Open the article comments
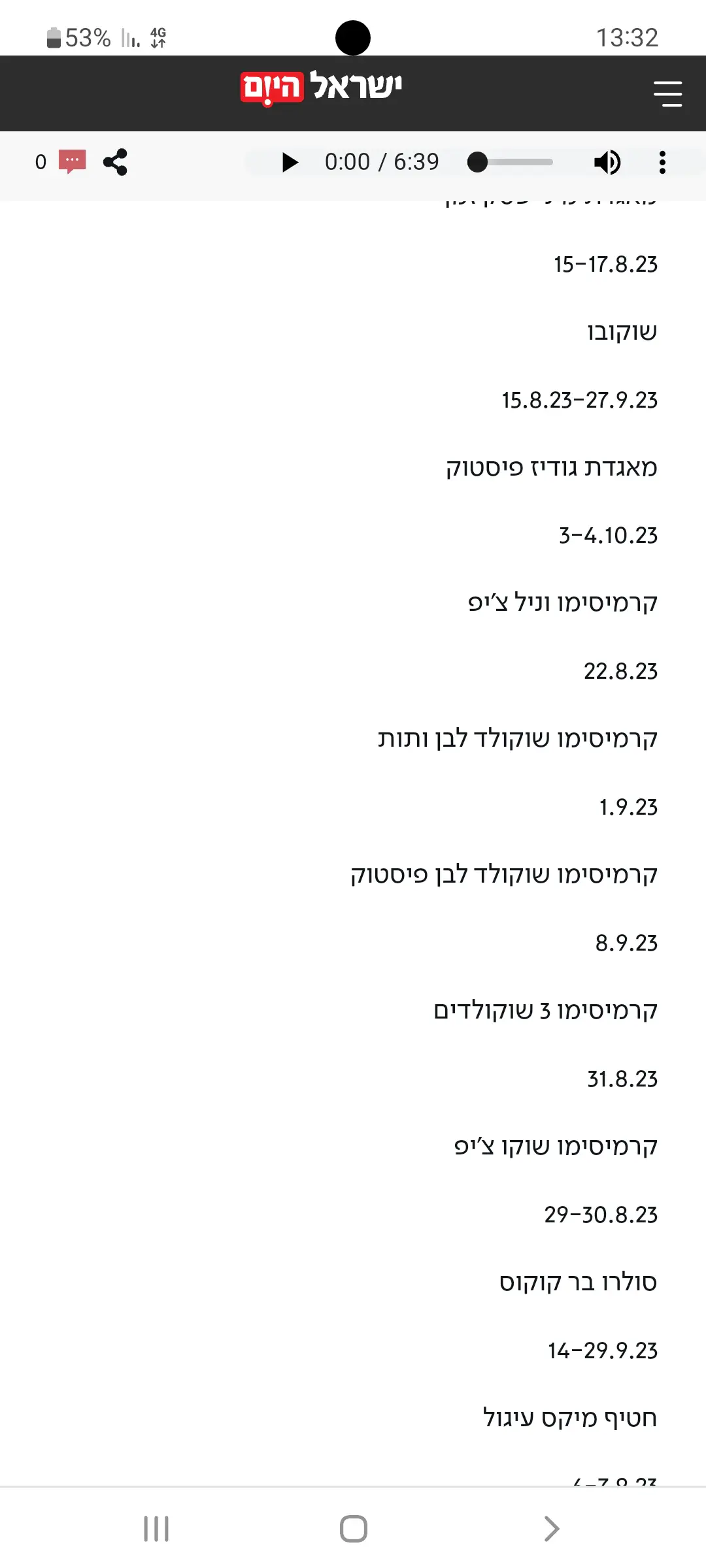The height and width of the screenshot is (1568, 706). [72, 161]
